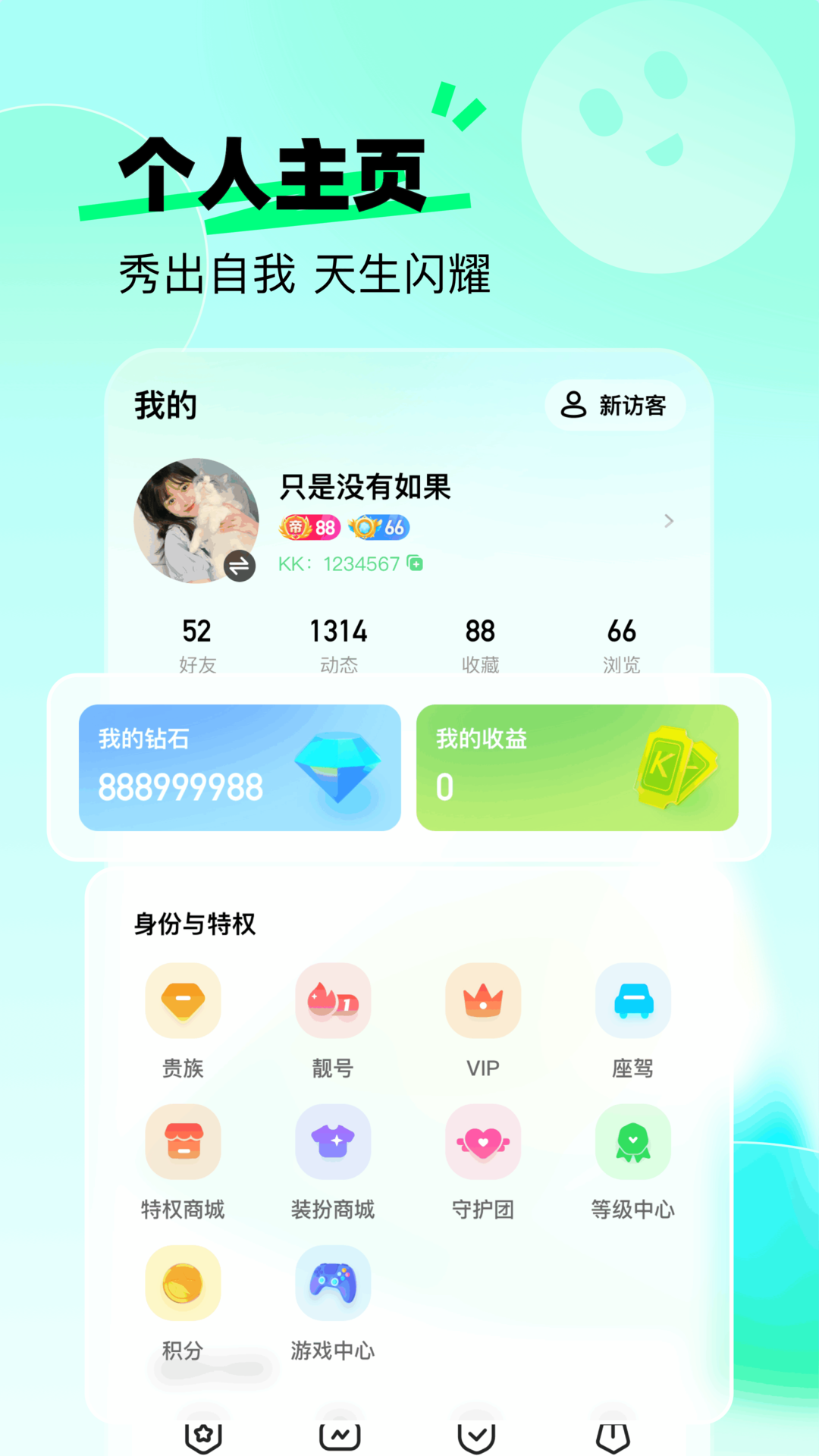Expand profile details with the right chevron
819x1456 pixels.
(x=669, y=521)
